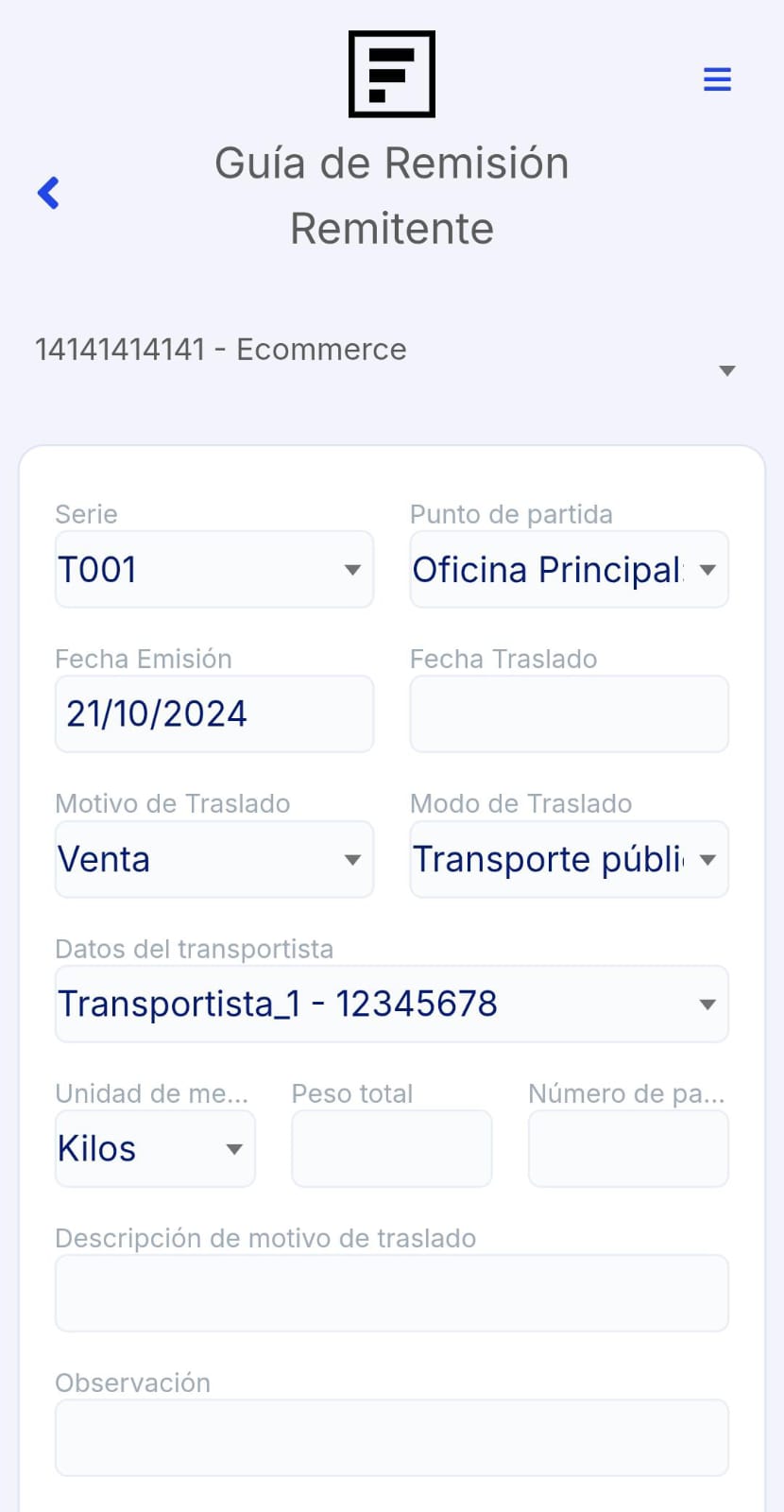
Task: Click the Peso total field
Action: click(x=391, y=1149)
